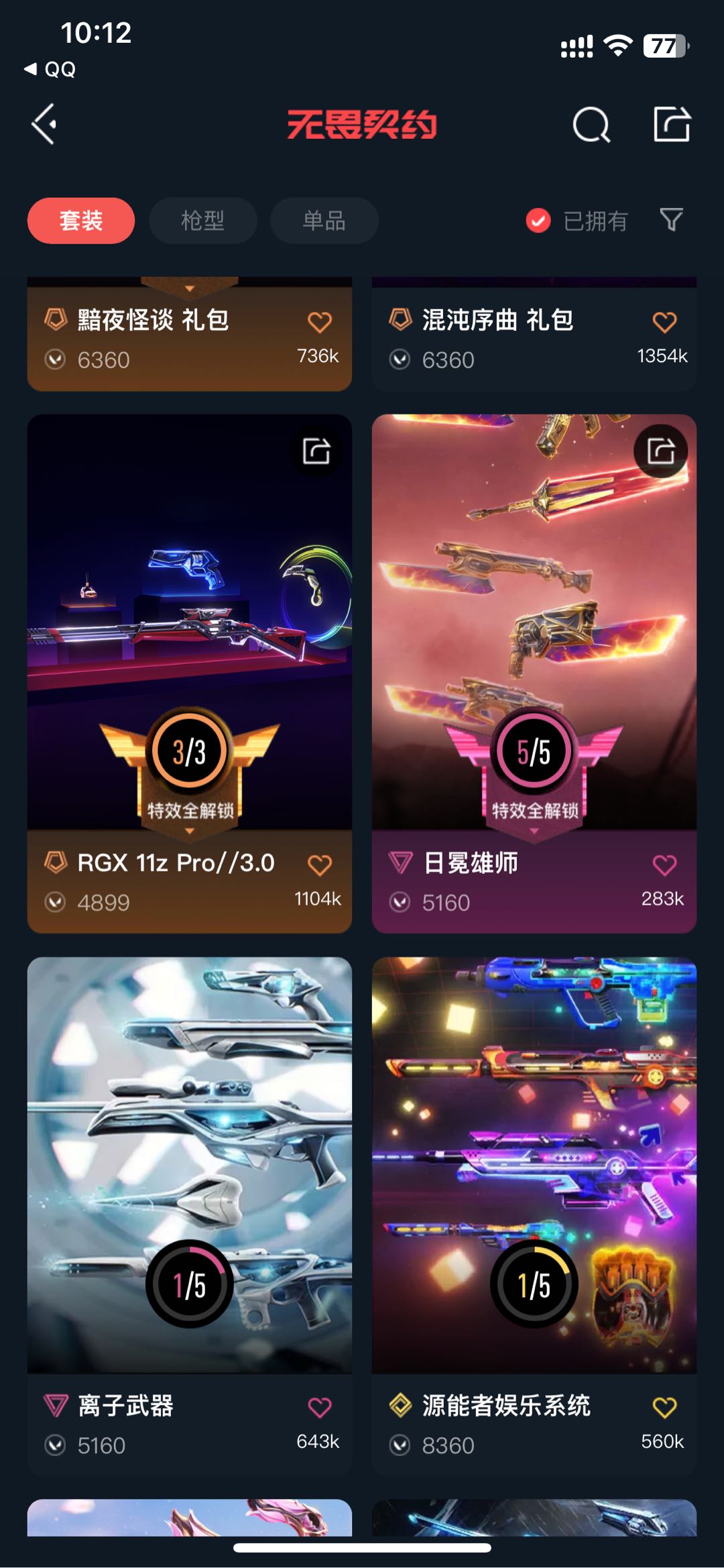Viewport: 724px width, 1568px height.
Task: Open the funnel filter options
Action: 671,219
